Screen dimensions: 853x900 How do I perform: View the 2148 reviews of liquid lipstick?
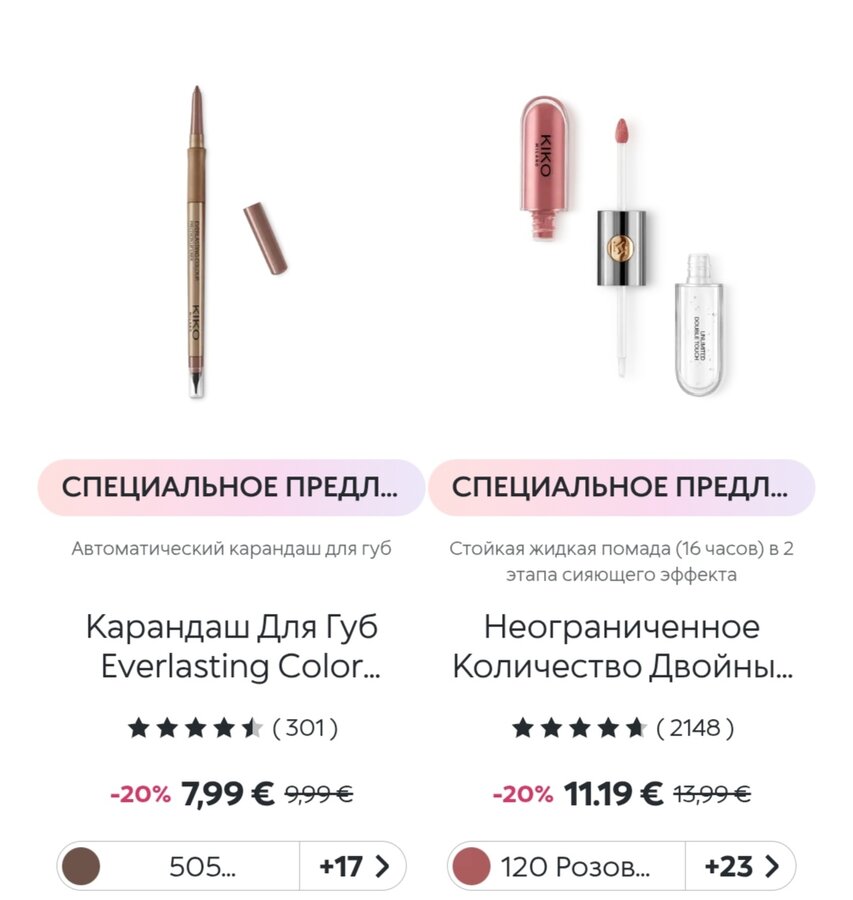[694, 728]
